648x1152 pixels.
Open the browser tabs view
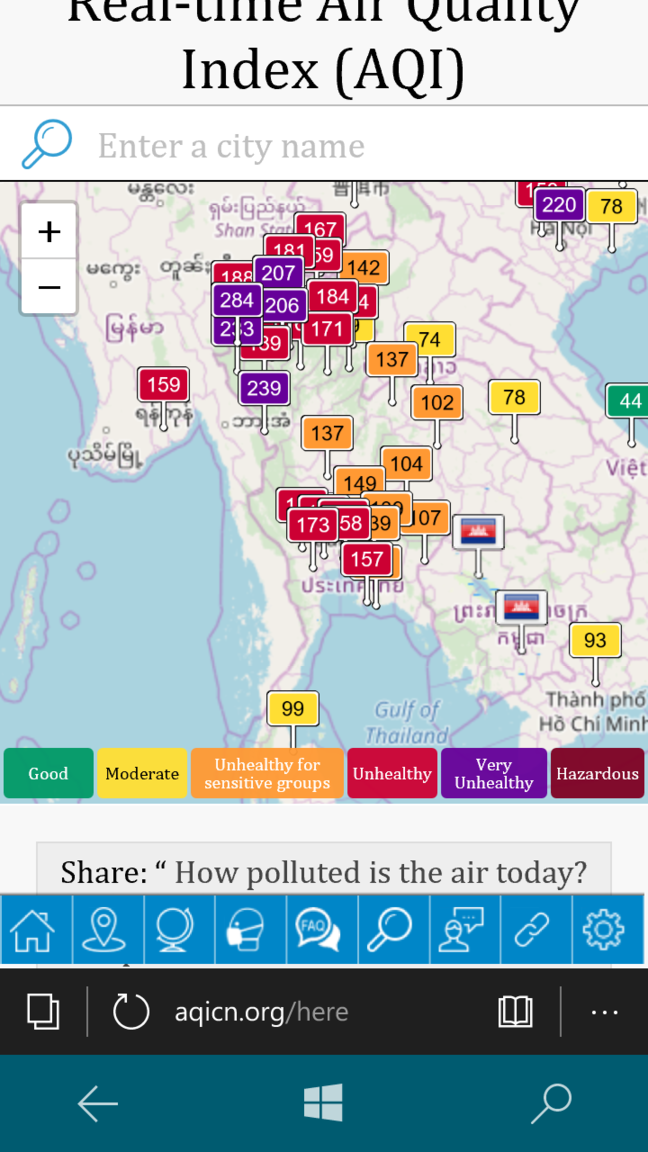tap(43, 1012)
